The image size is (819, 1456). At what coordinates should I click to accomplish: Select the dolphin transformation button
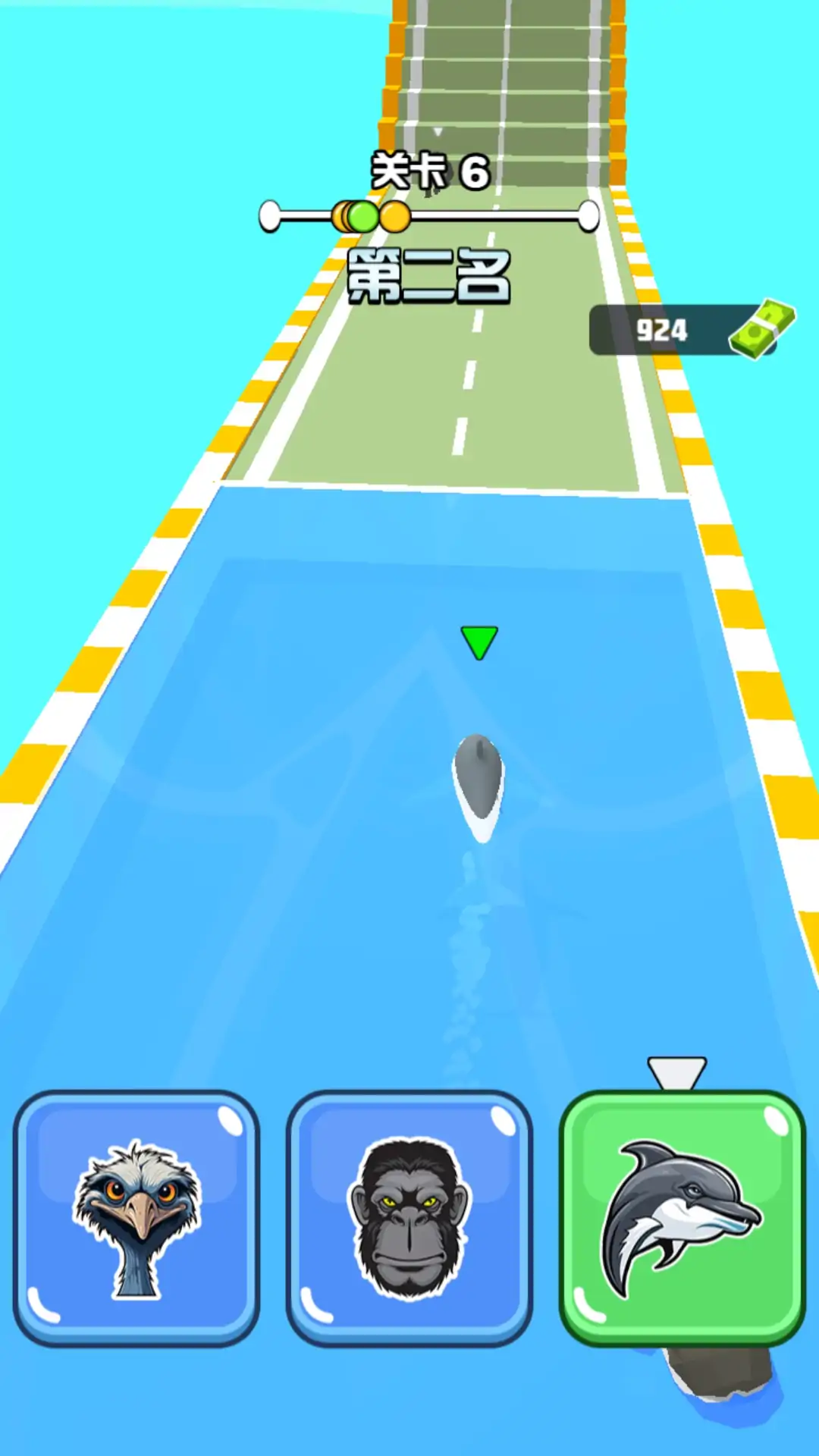click(x=682, y=1218)
